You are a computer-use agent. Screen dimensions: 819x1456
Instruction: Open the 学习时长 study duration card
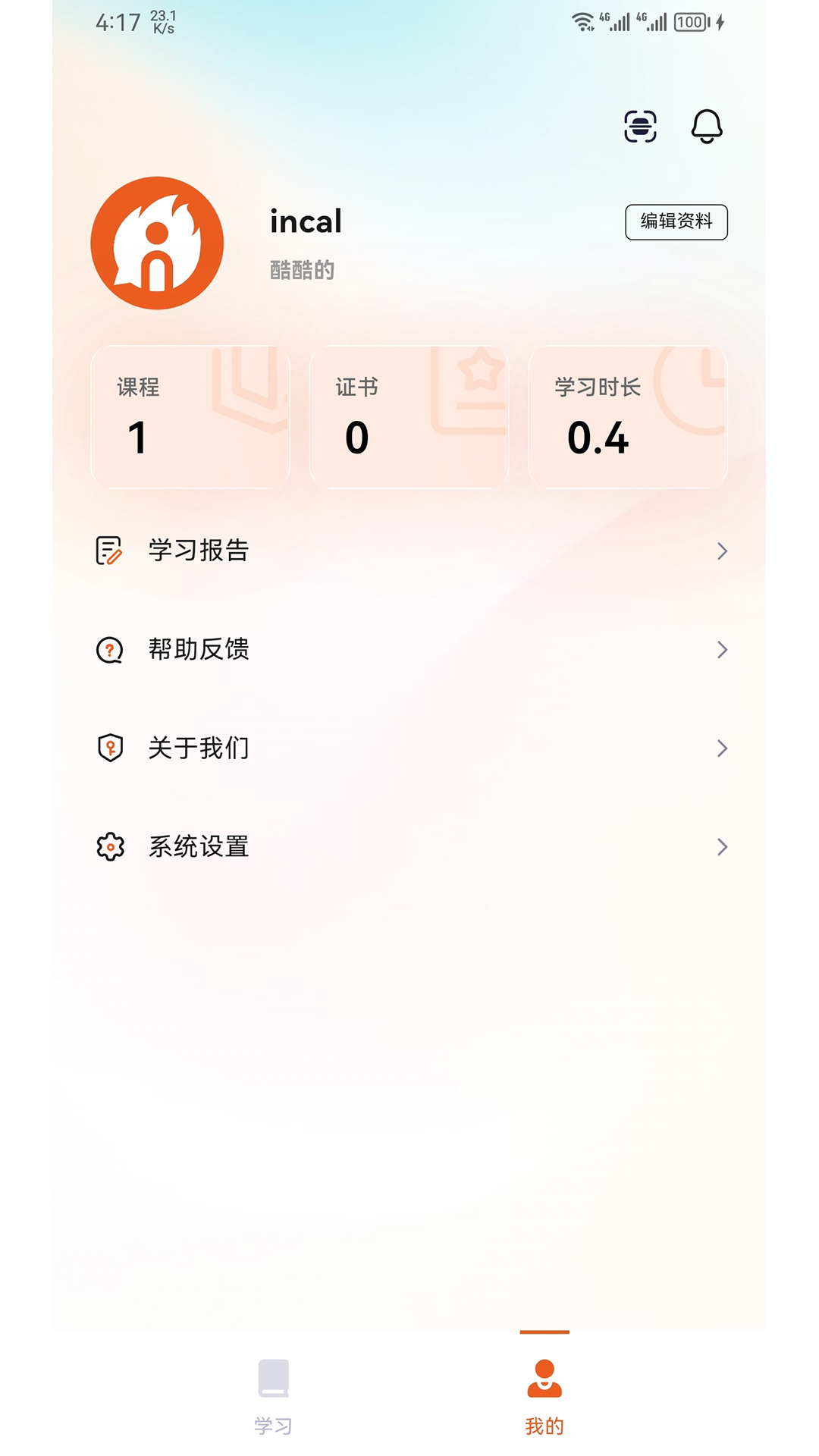tap(627, 416)
